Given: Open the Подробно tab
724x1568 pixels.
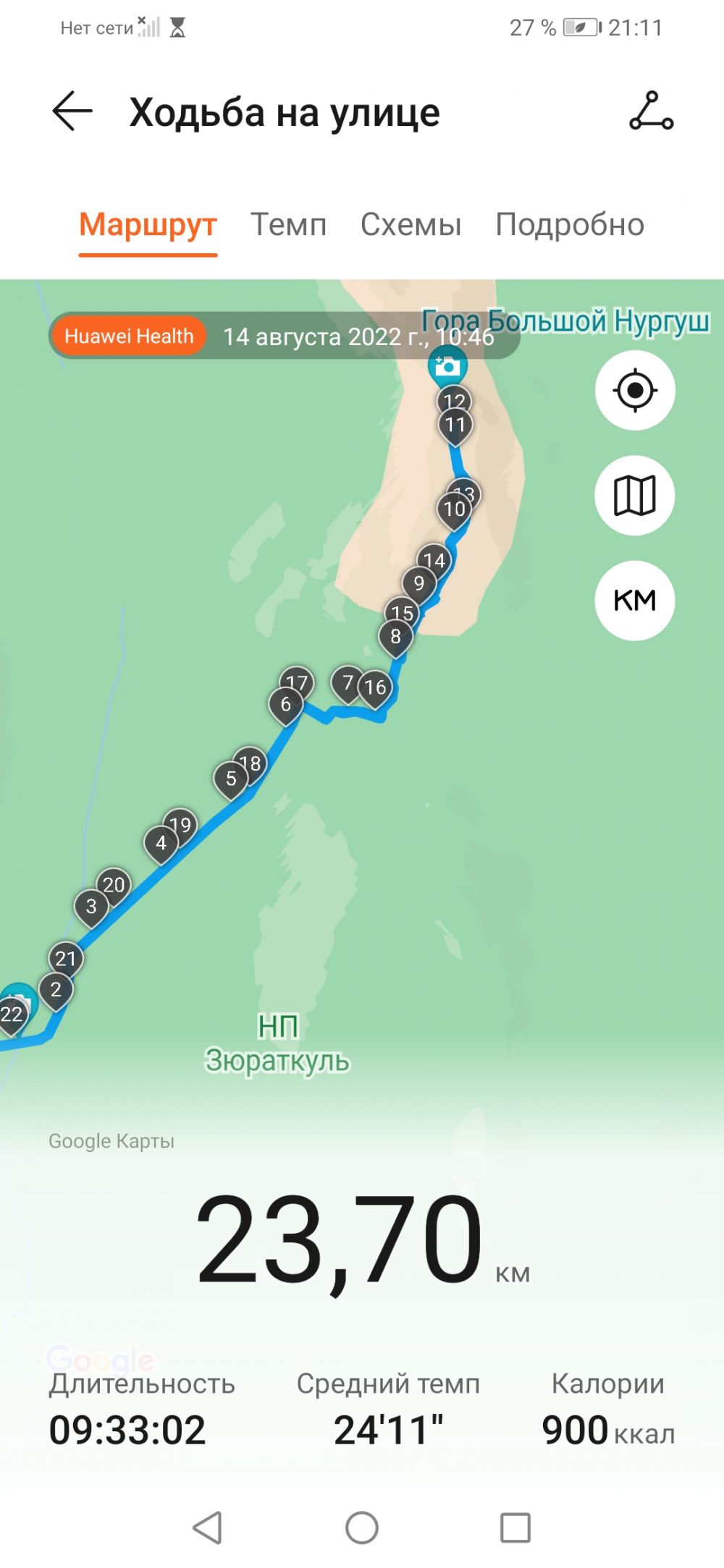Looking at the screenshot, I should [x=570, y=225].
